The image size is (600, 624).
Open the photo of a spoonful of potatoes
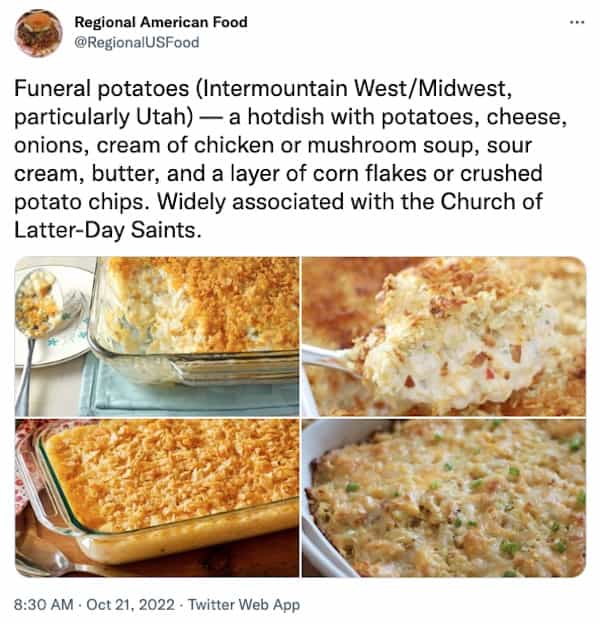(444, 335)
